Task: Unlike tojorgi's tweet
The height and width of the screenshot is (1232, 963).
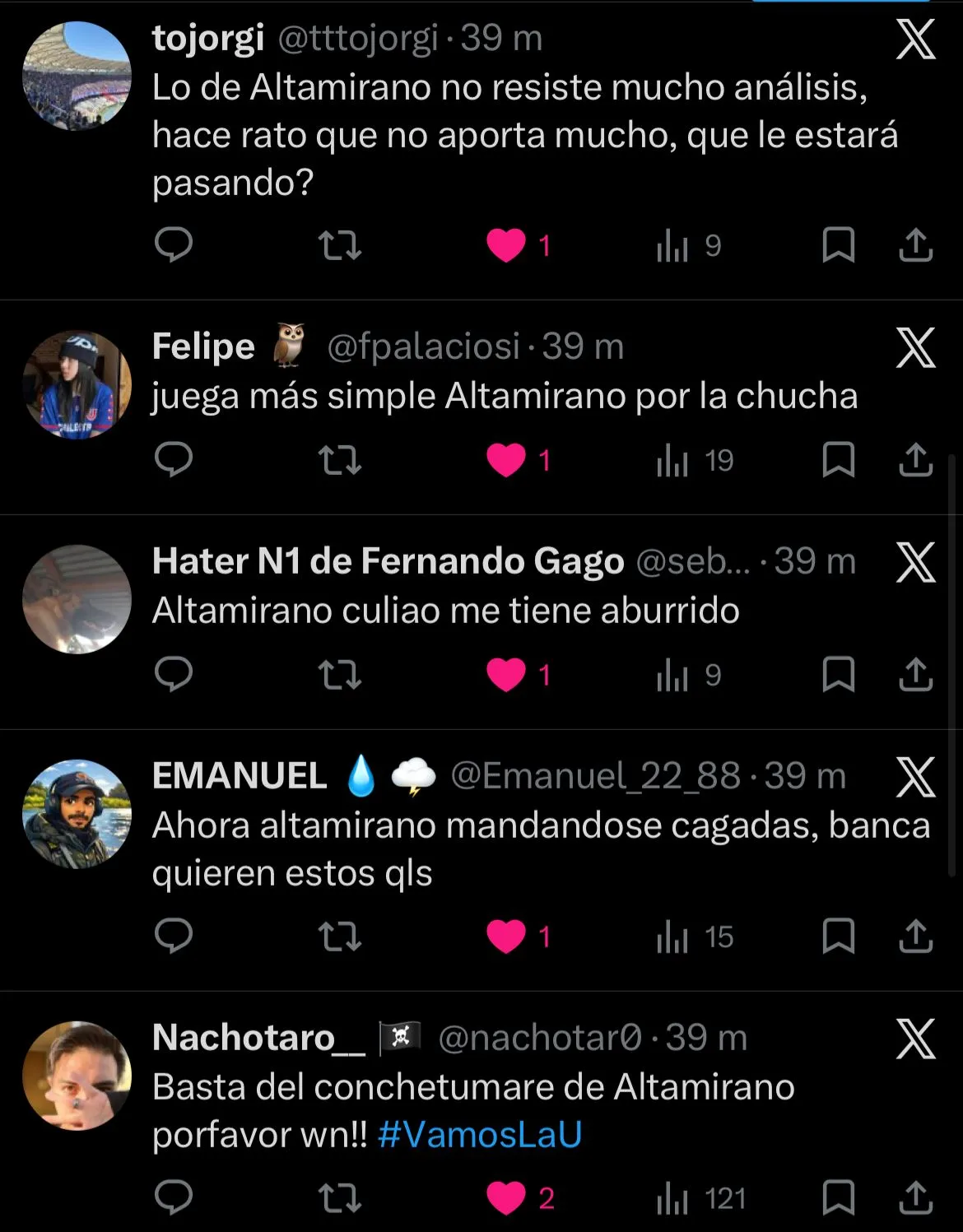Action: [x=506, y=245]
